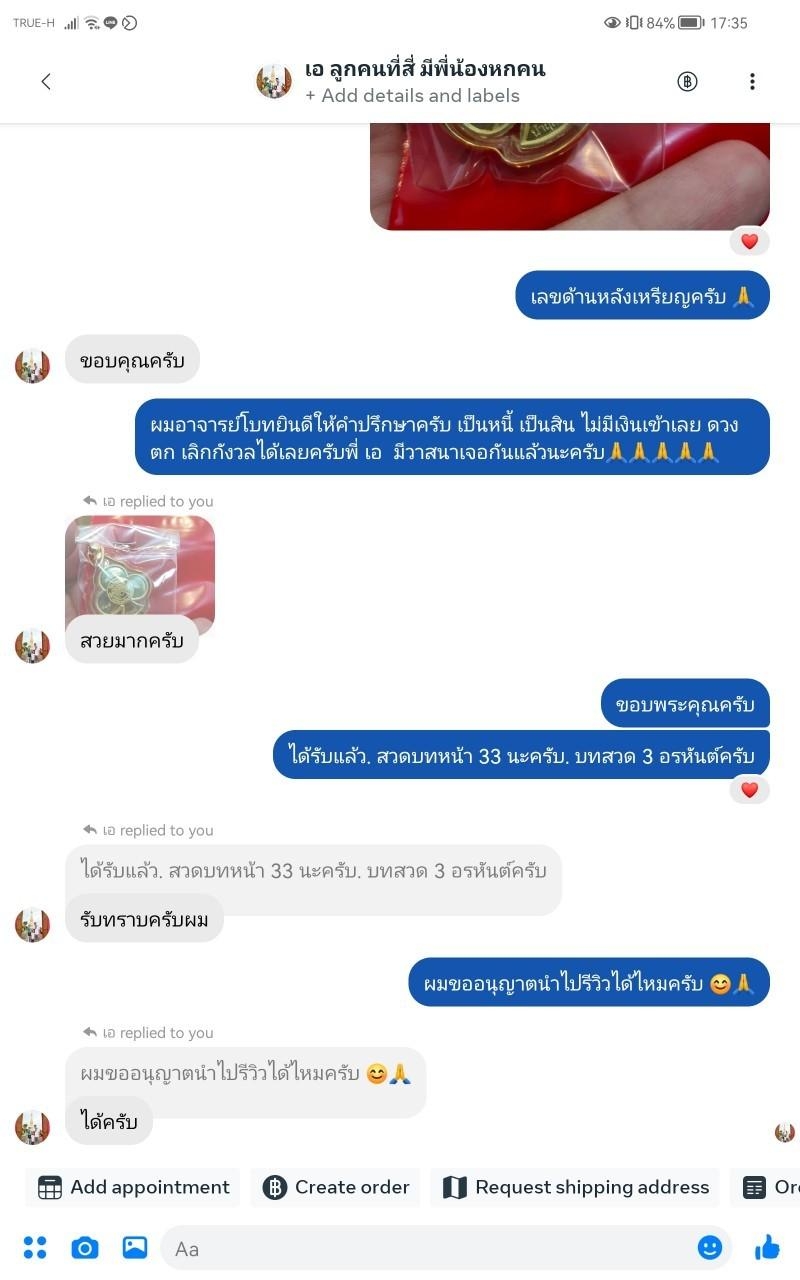The height and width of the screenshot is (1280, 800).
Task: Select Create order
Action: [335, 1187]
